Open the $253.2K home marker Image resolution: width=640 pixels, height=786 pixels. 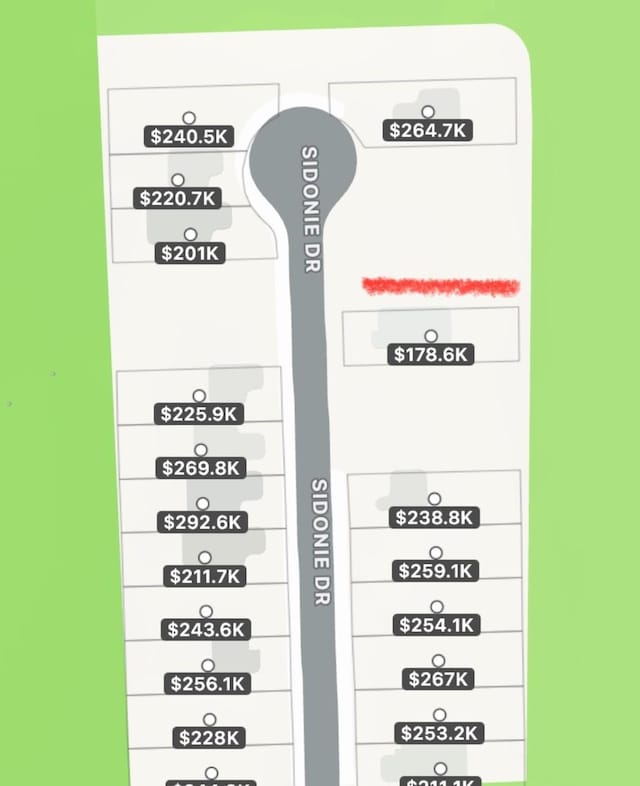click(440, 732)
